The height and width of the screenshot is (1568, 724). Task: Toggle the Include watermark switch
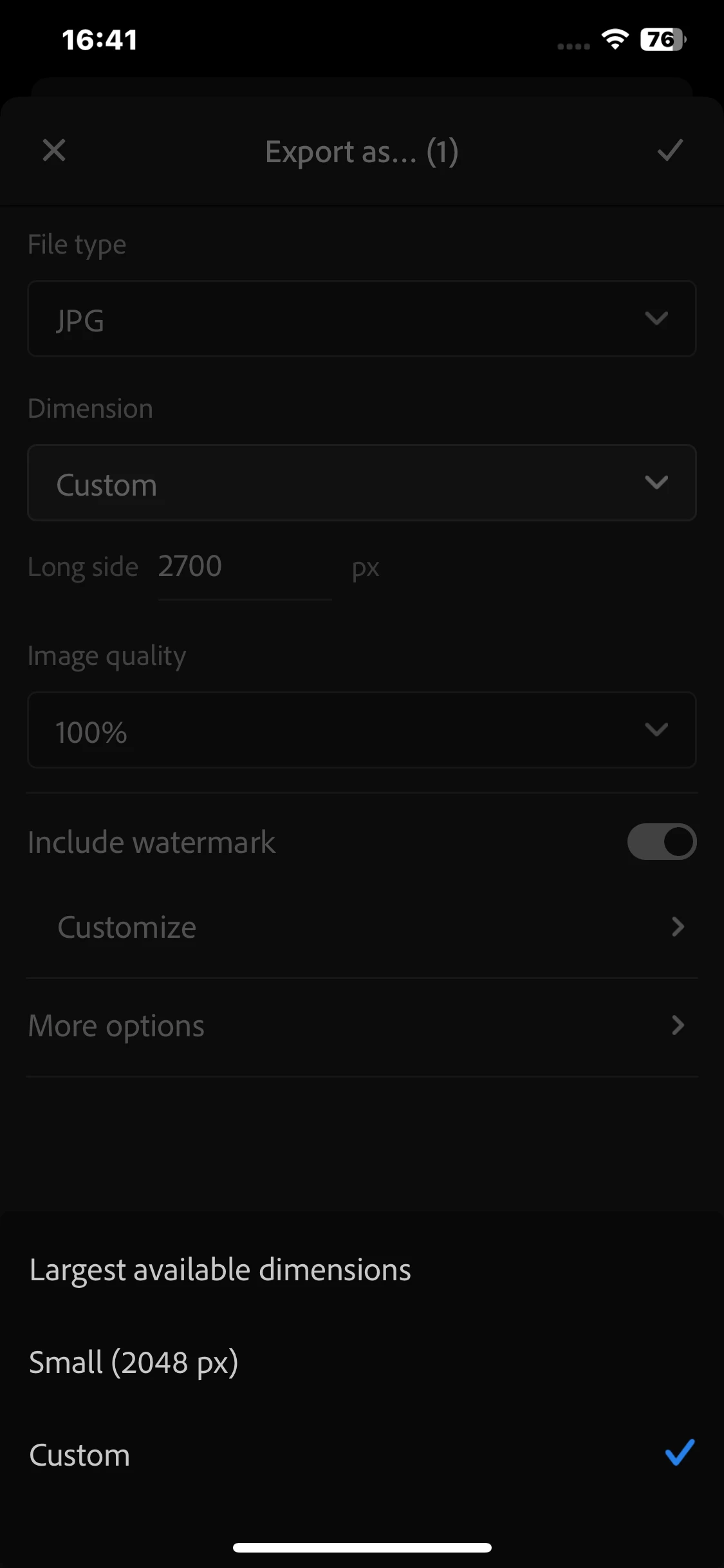662,841
